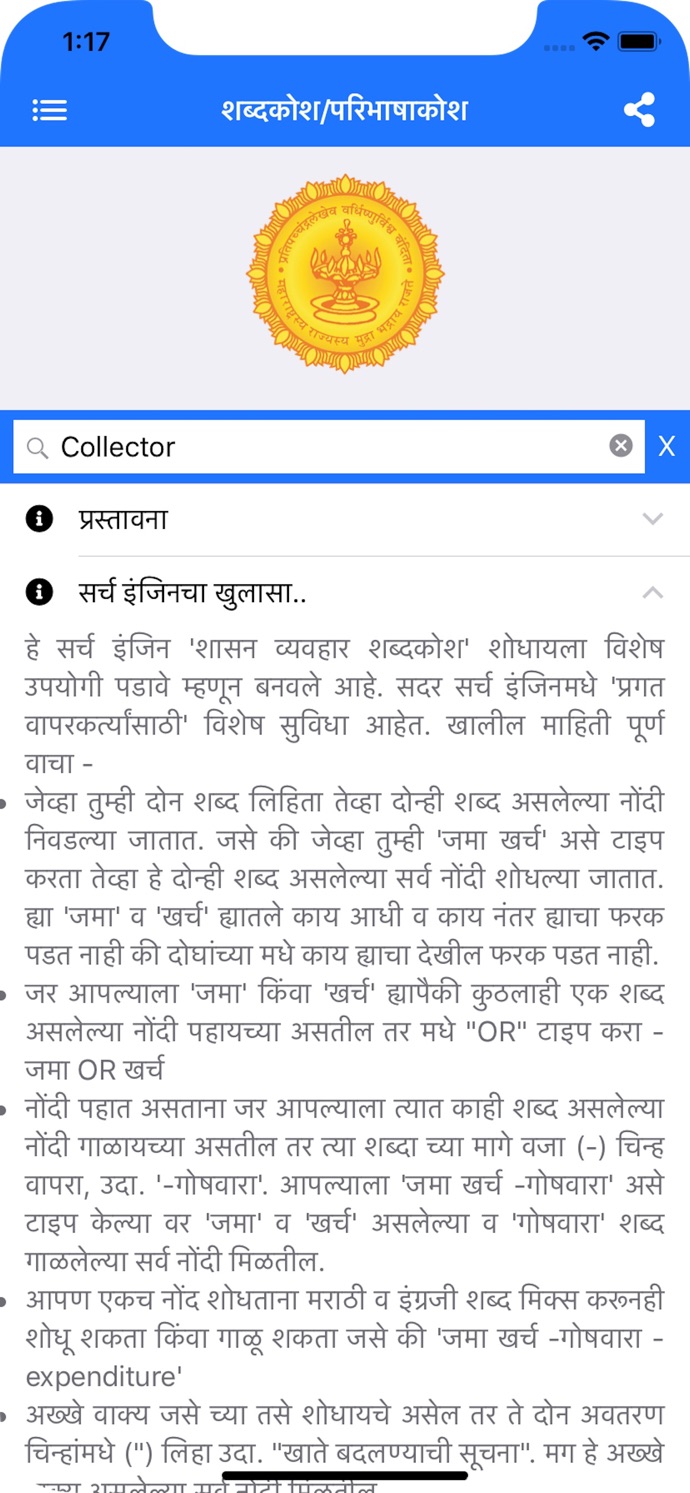Screen dimensions: 690x1493
Task: Expand the प्रस्तावना section
Action: pyautogui.click(x=345, y=519)
